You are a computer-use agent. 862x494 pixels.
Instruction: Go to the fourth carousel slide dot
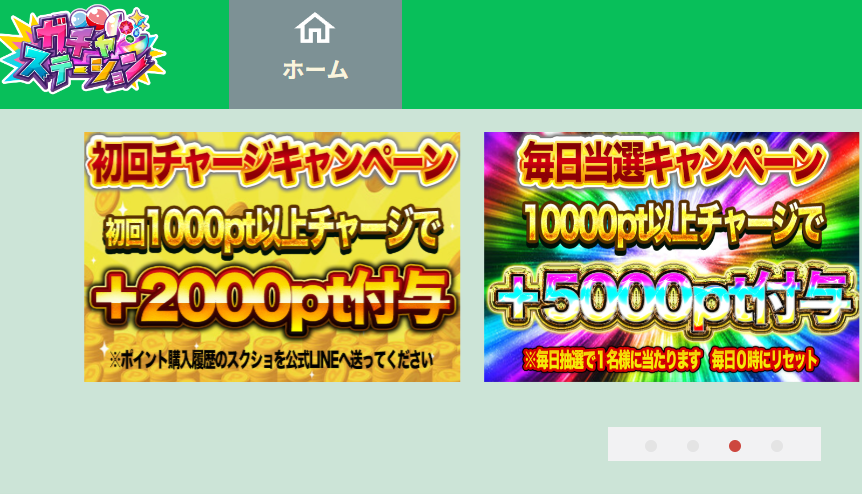(777, 446)
